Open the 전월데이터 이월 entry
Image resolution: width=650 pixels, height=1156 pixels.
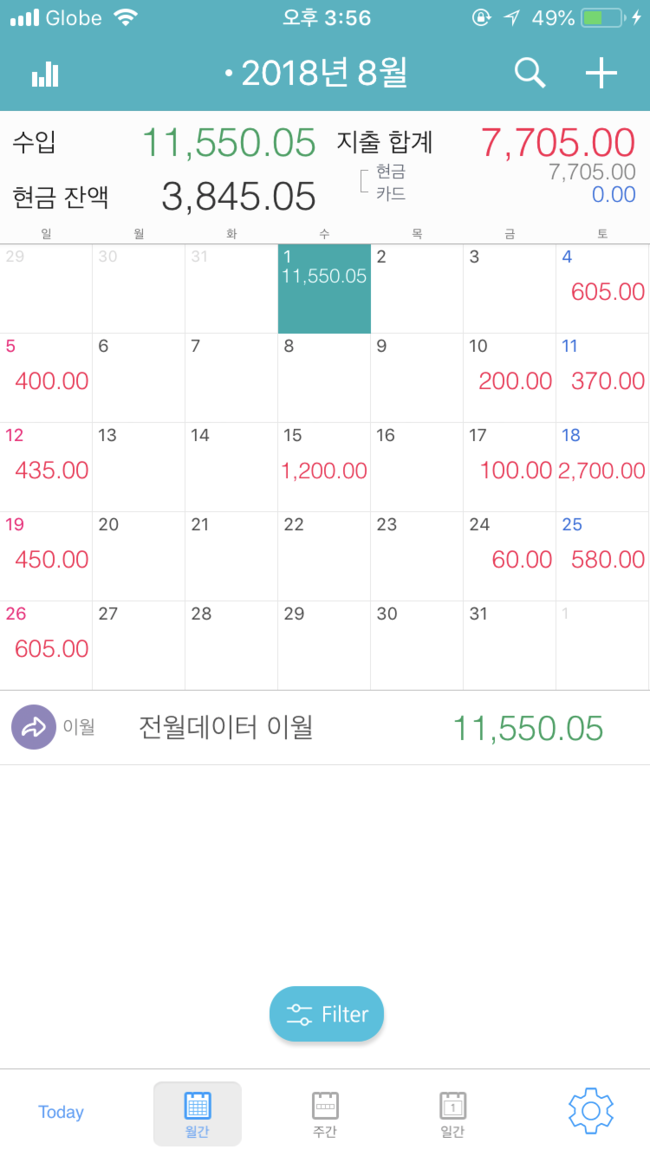(325, 728)
